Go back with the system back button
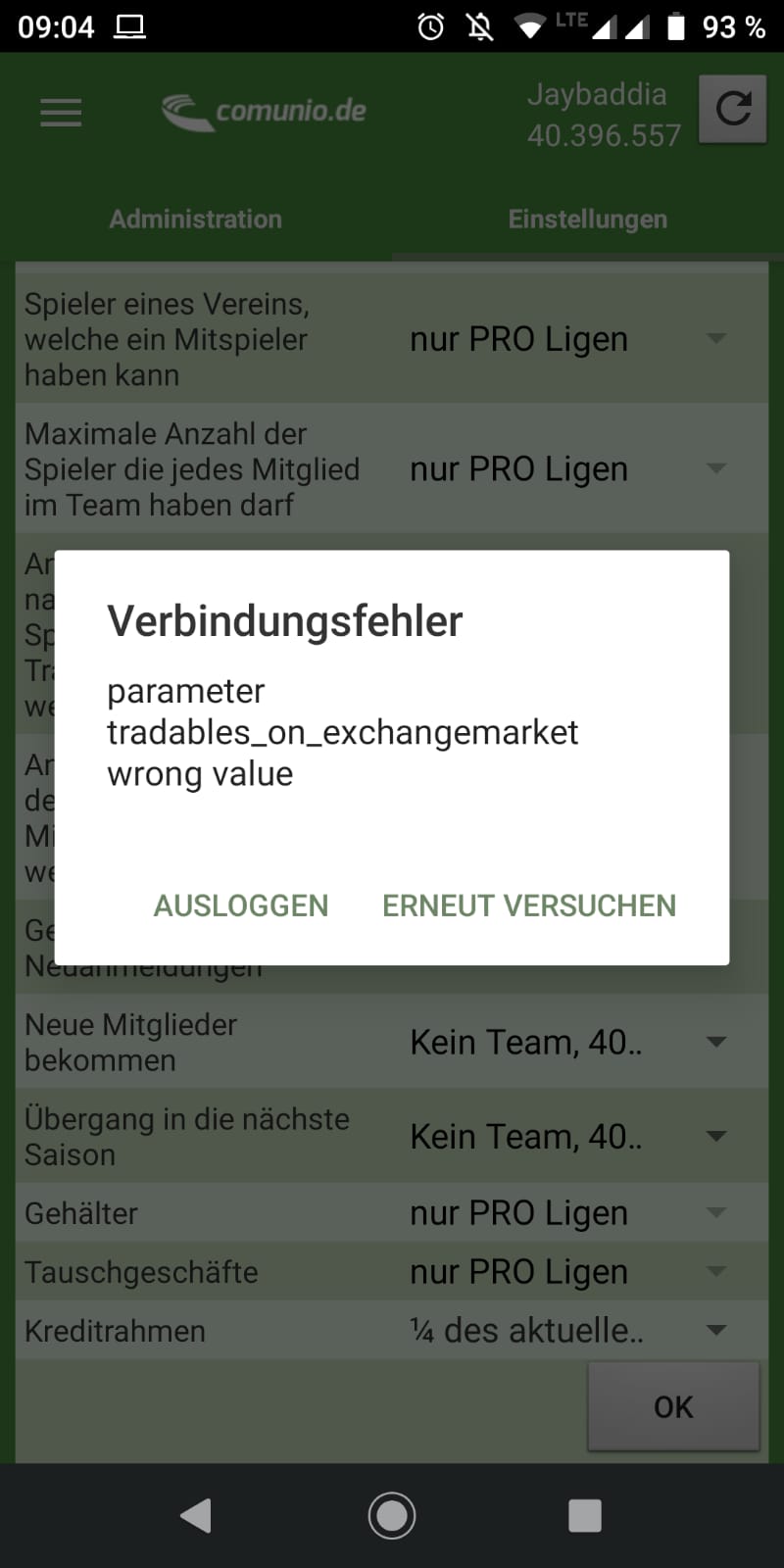 click(x=196, y=1516)
